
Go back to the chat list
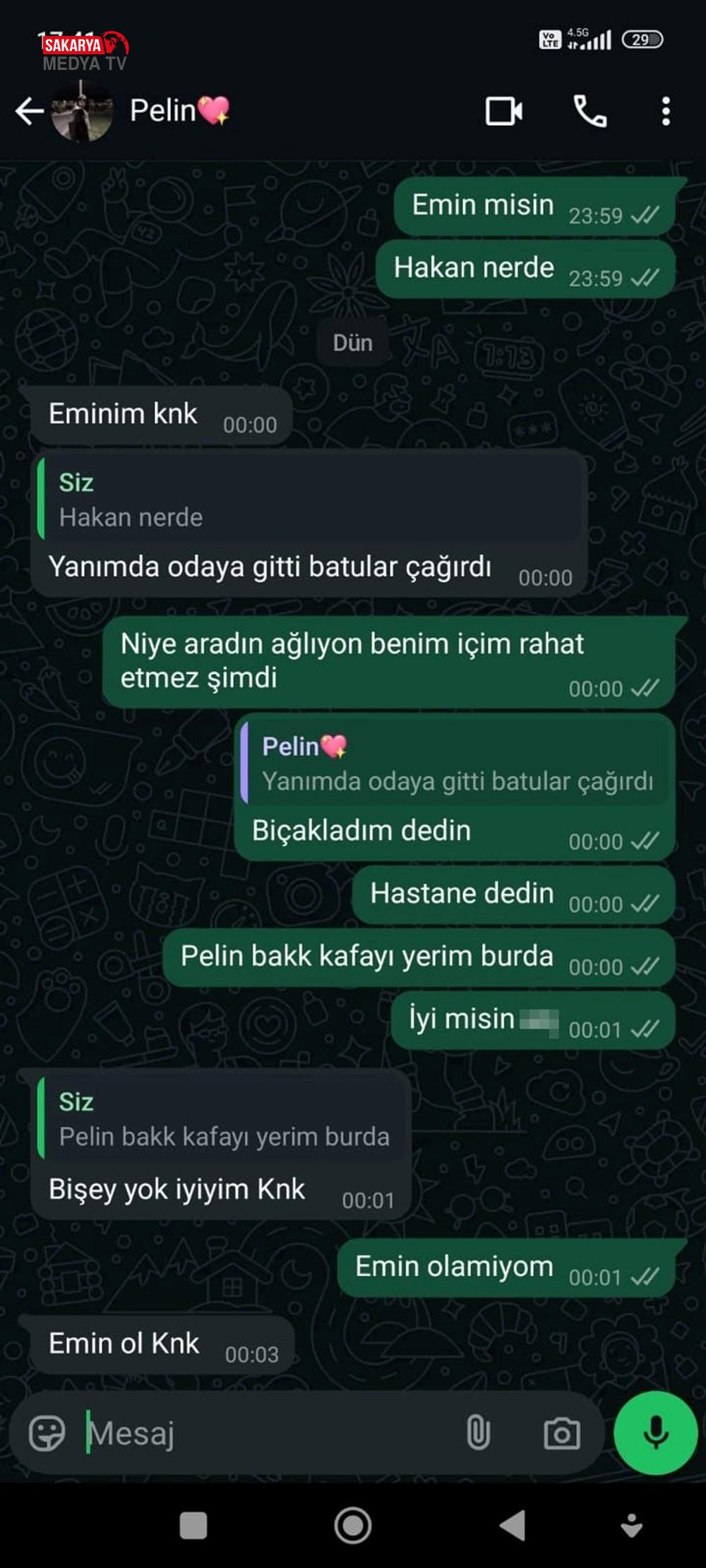click(30, 111)
